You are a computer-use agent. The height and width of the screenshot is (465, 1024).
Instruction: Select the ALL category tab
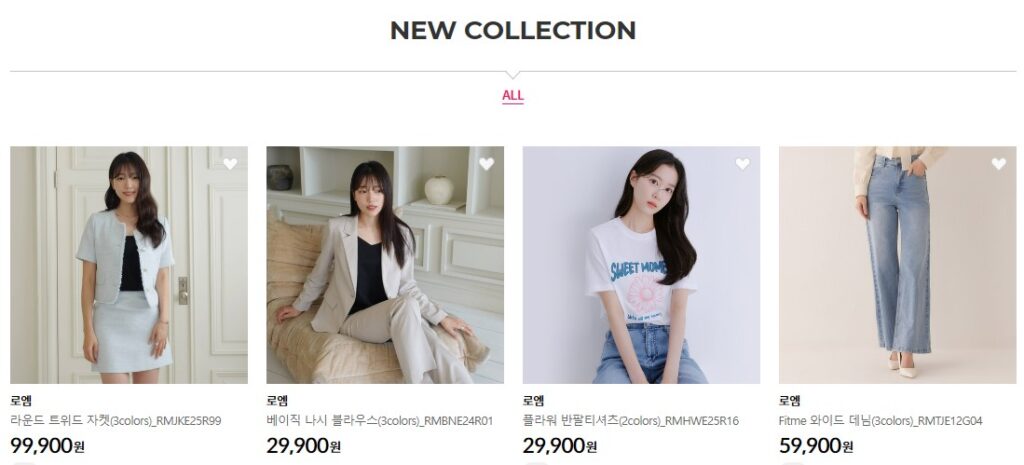tap(512, 96)
